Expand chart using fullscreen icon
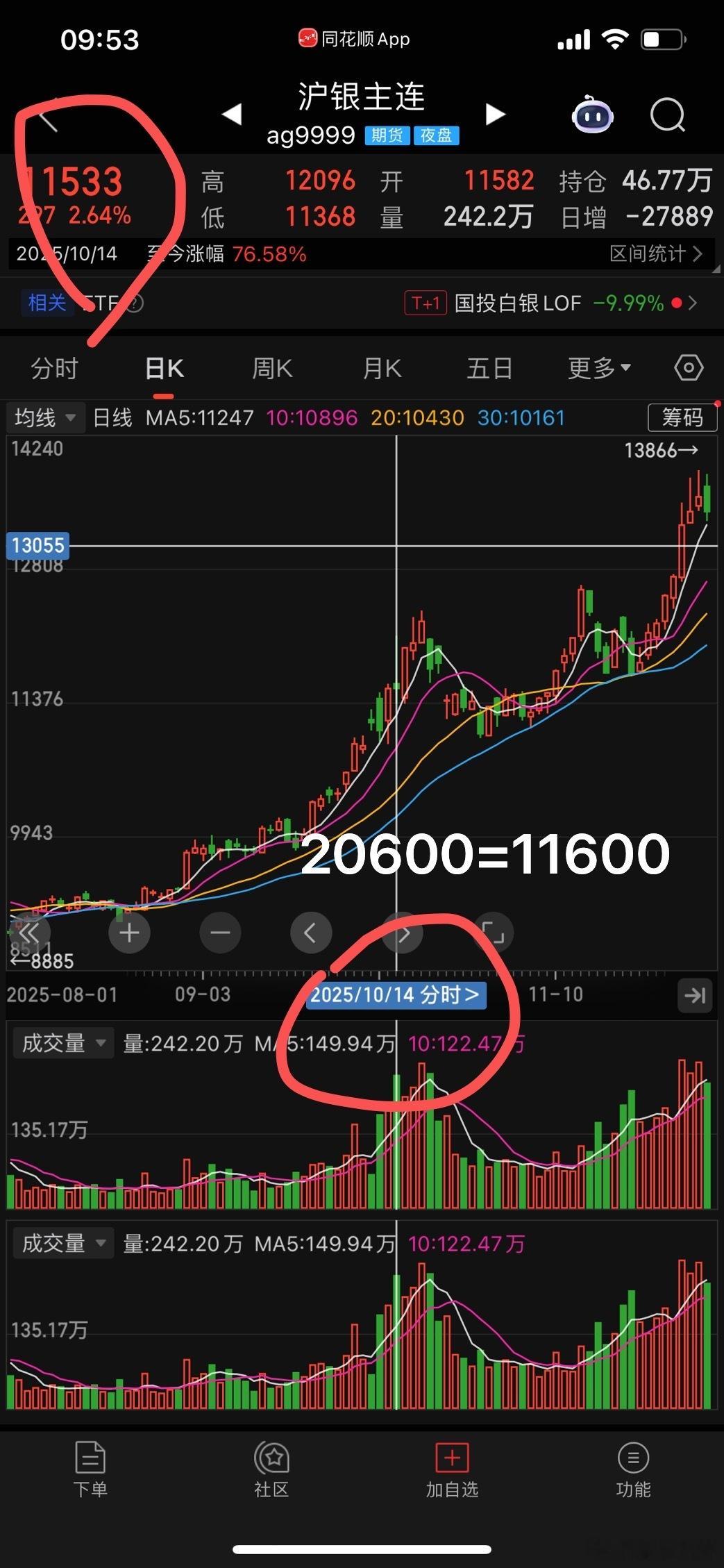Image resolution: width=724 pixels, height=1568 pixels. point(494,933)
